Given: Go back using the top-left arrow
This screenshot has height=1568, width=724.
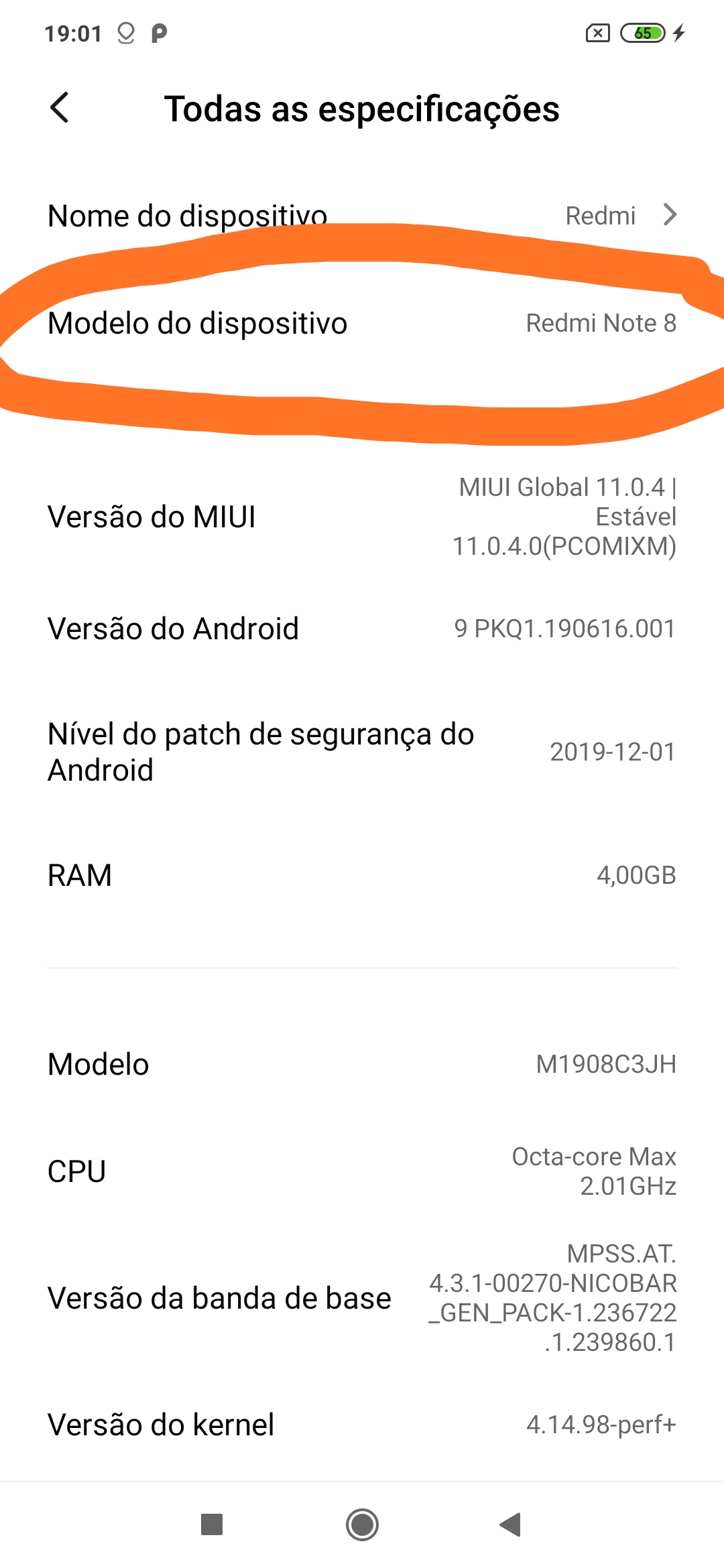Looking at the screenshot, I should [x=60, y=108].
